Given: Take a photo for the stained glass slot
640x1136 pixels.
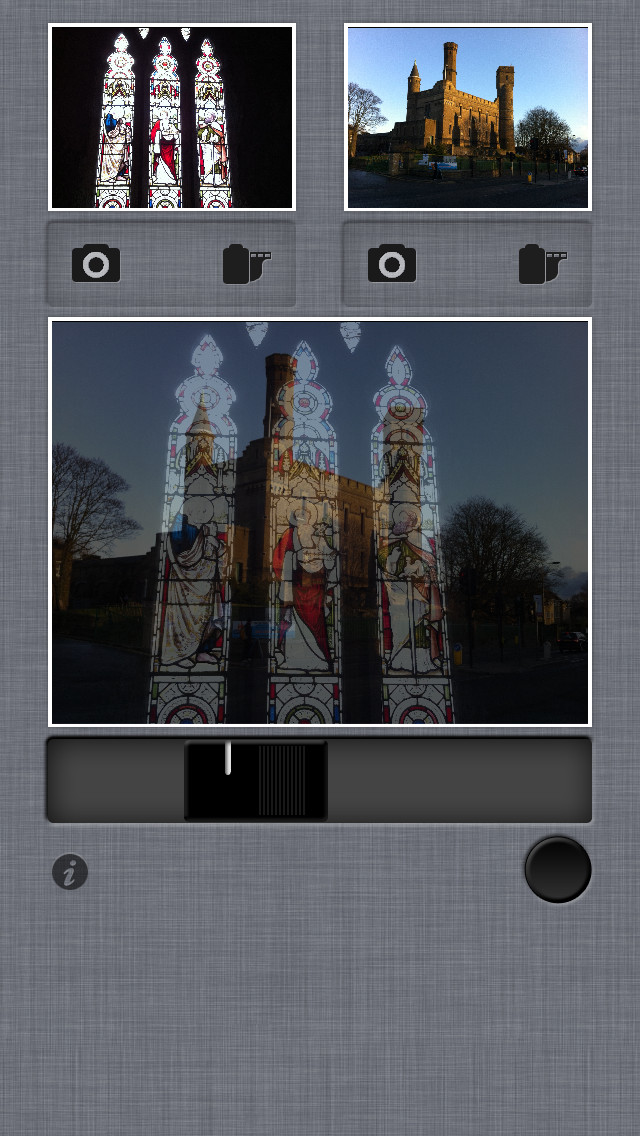Looking at the screenshot, I should (96, 263).
